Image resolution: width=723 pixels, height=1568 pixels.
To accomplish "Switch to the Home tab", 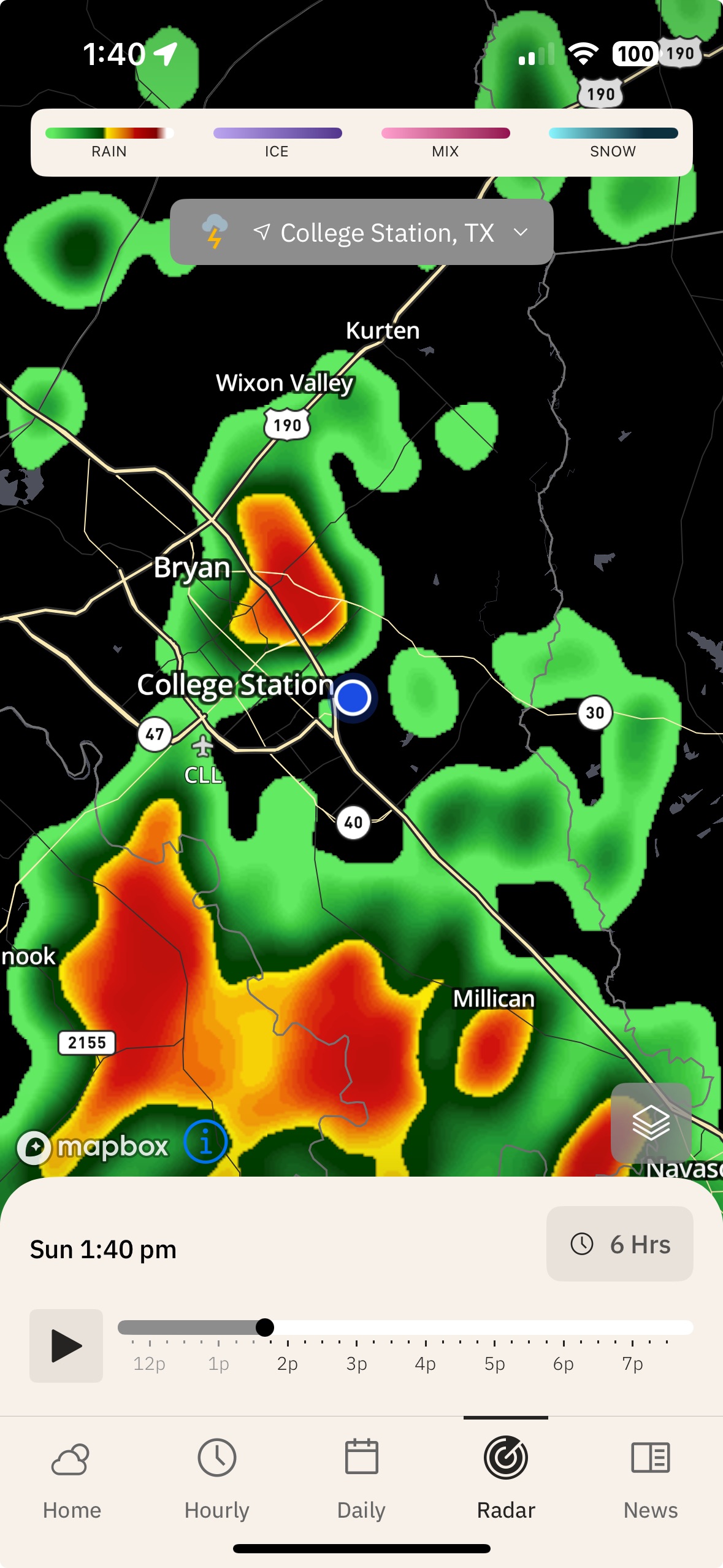I will 72,1479.
